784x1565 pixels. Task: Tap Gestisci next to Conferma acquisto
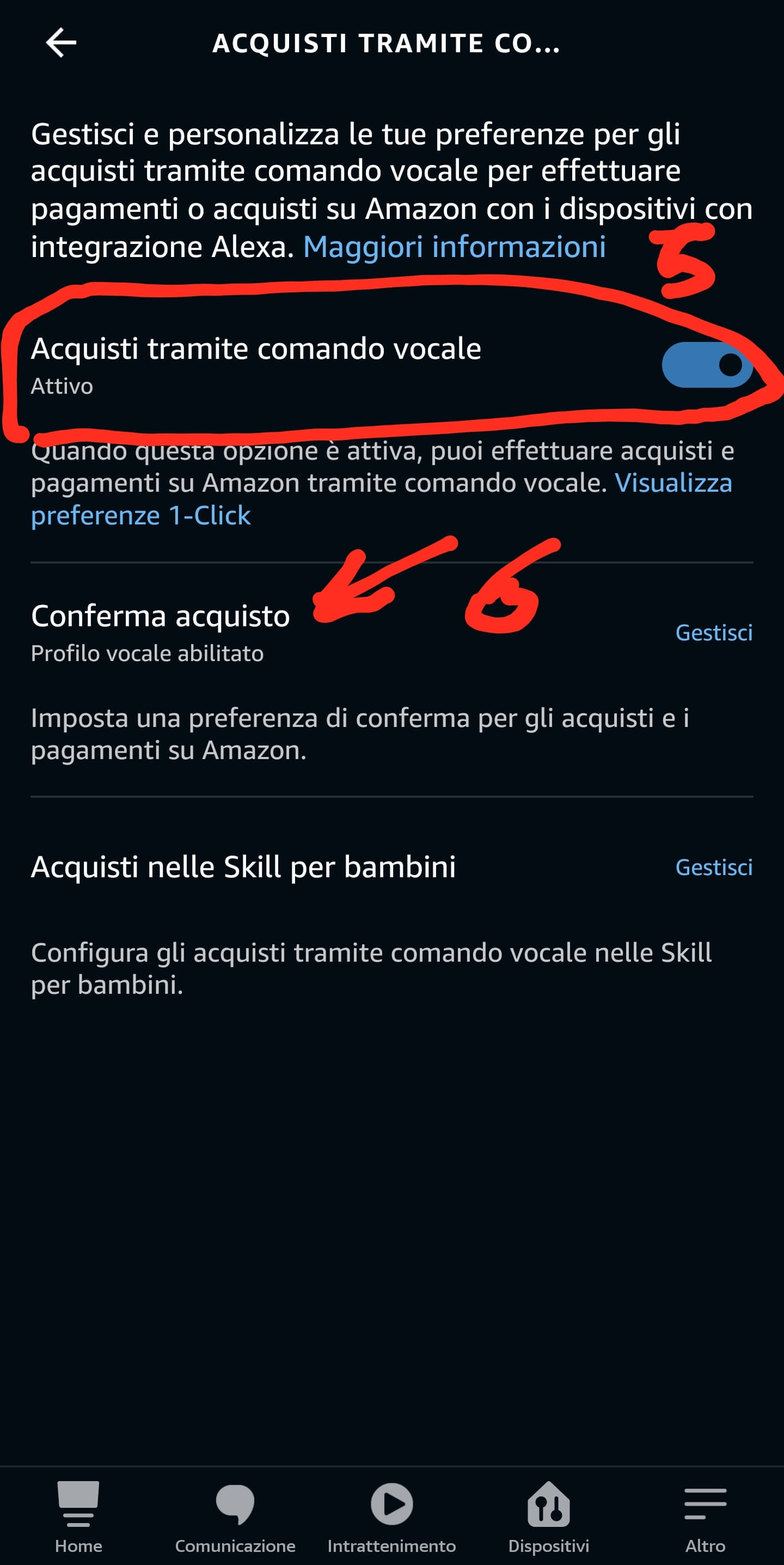click(x=714, y=632)
